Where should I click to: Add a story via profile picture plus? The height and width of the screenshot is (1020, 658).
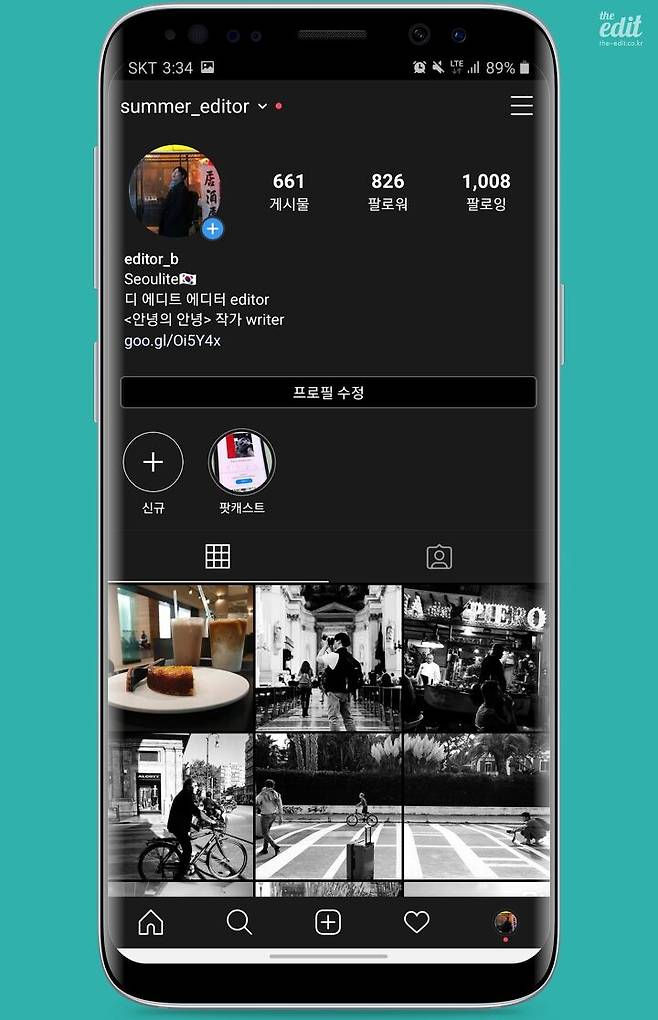(212, 229)
